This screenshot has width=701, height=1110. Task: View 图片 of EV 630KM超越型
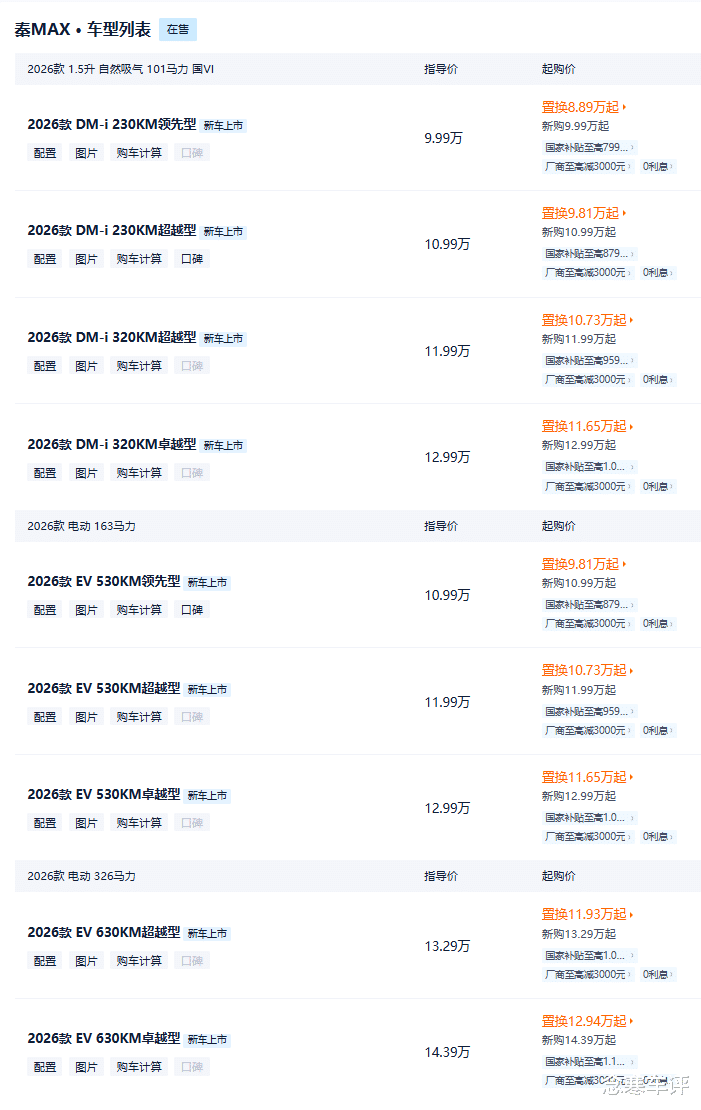[x=86, y=961]
